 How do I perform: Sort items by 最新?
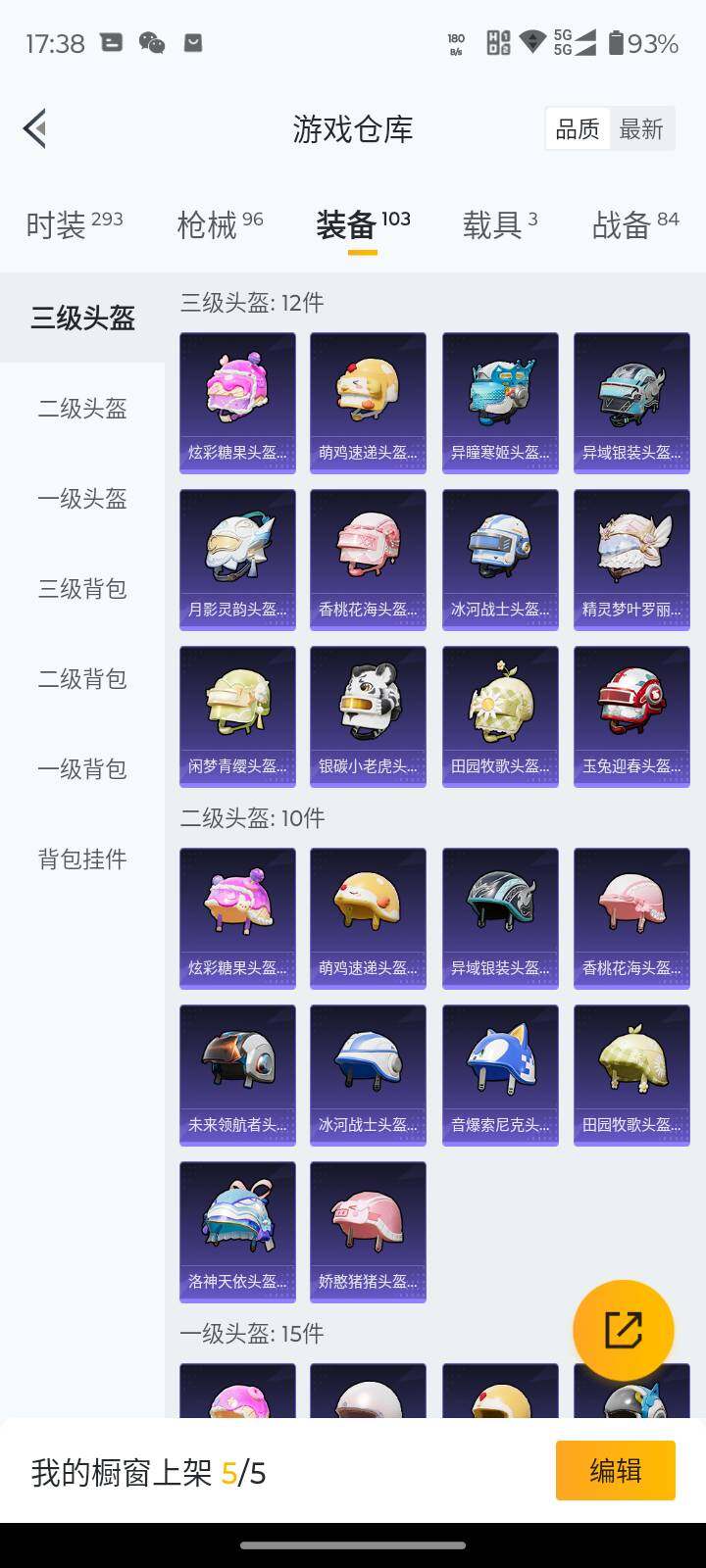[x=641, y=129]
